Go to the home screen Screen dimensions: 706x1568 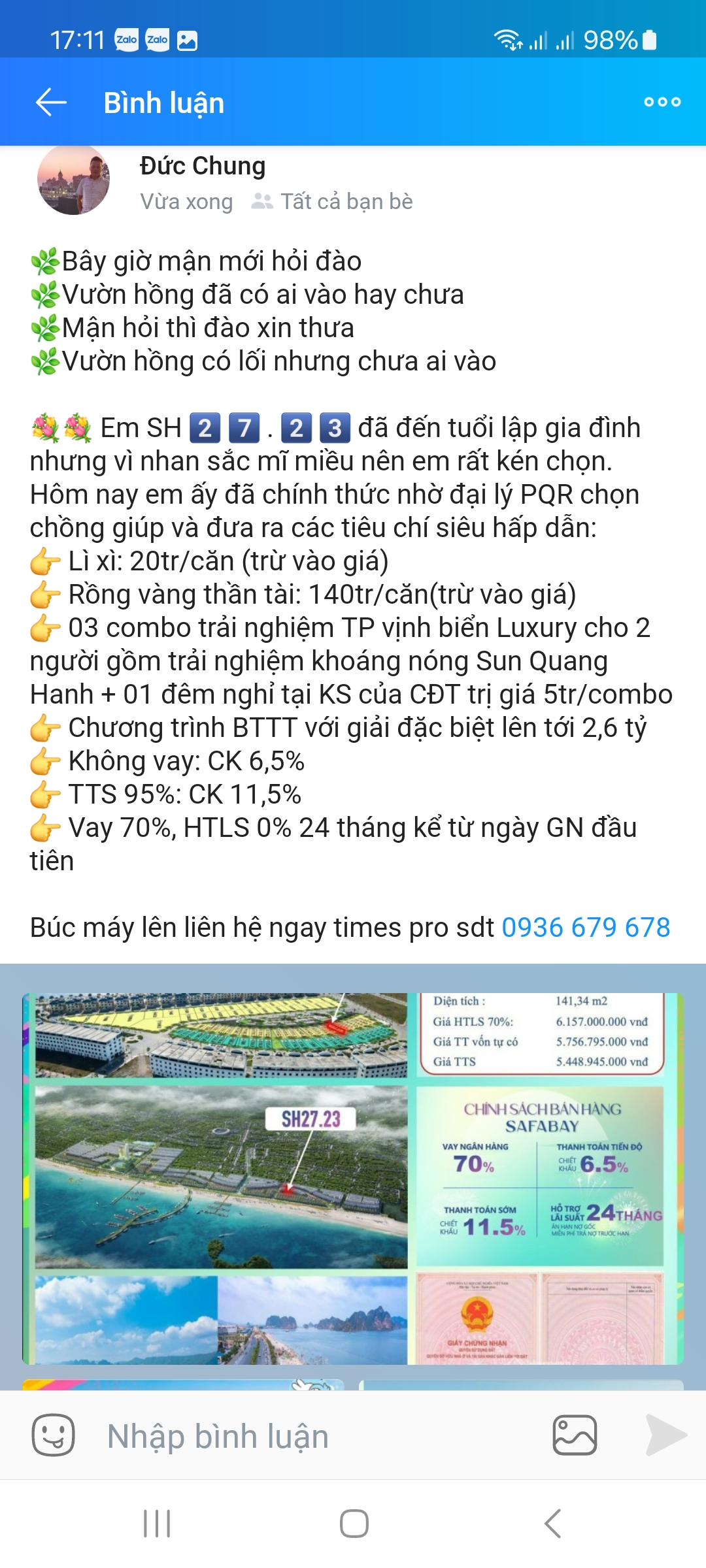pyautogui.click(x=354, y=1524)
